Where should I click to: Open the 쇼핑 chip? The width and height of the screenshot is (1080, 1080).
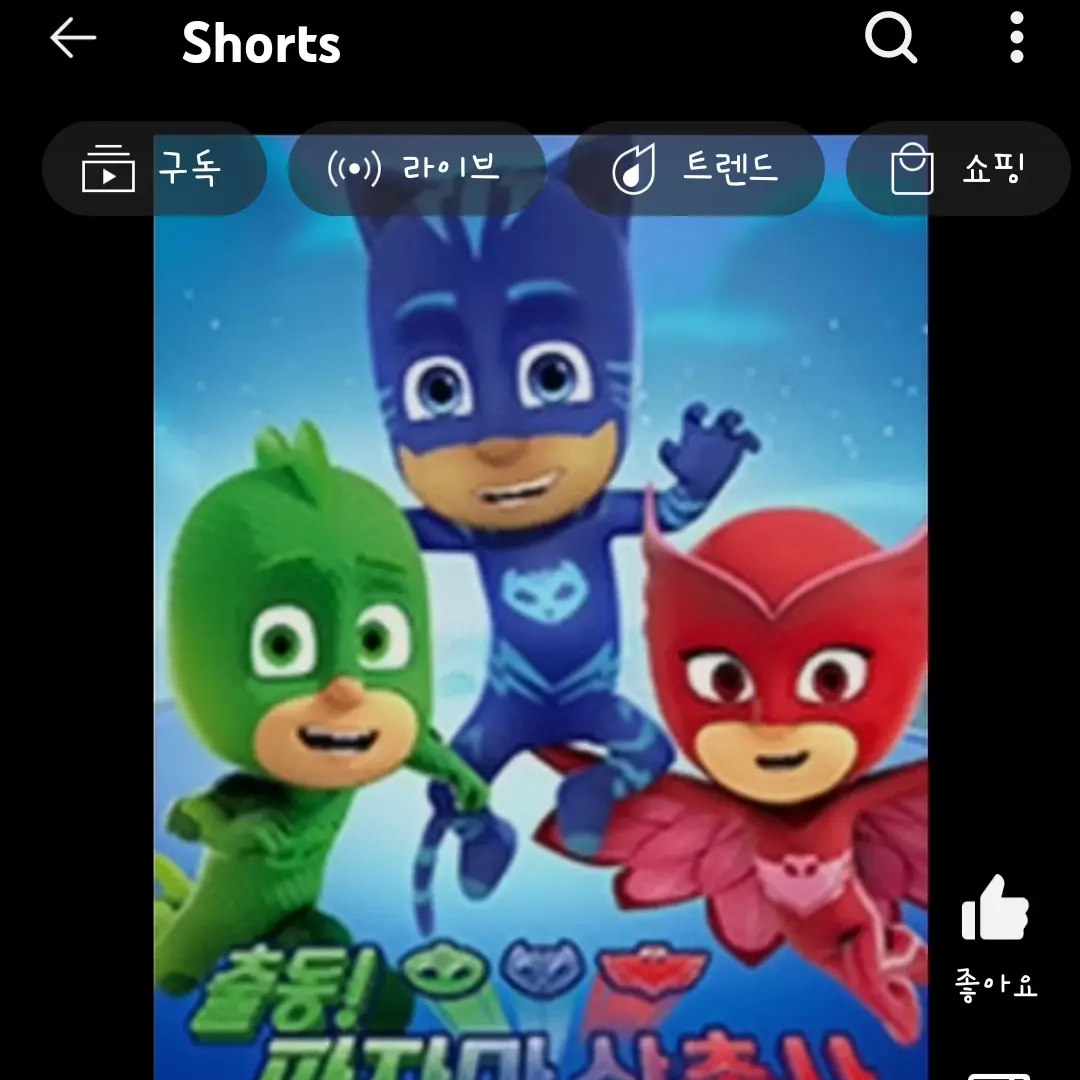pos(957,168)
